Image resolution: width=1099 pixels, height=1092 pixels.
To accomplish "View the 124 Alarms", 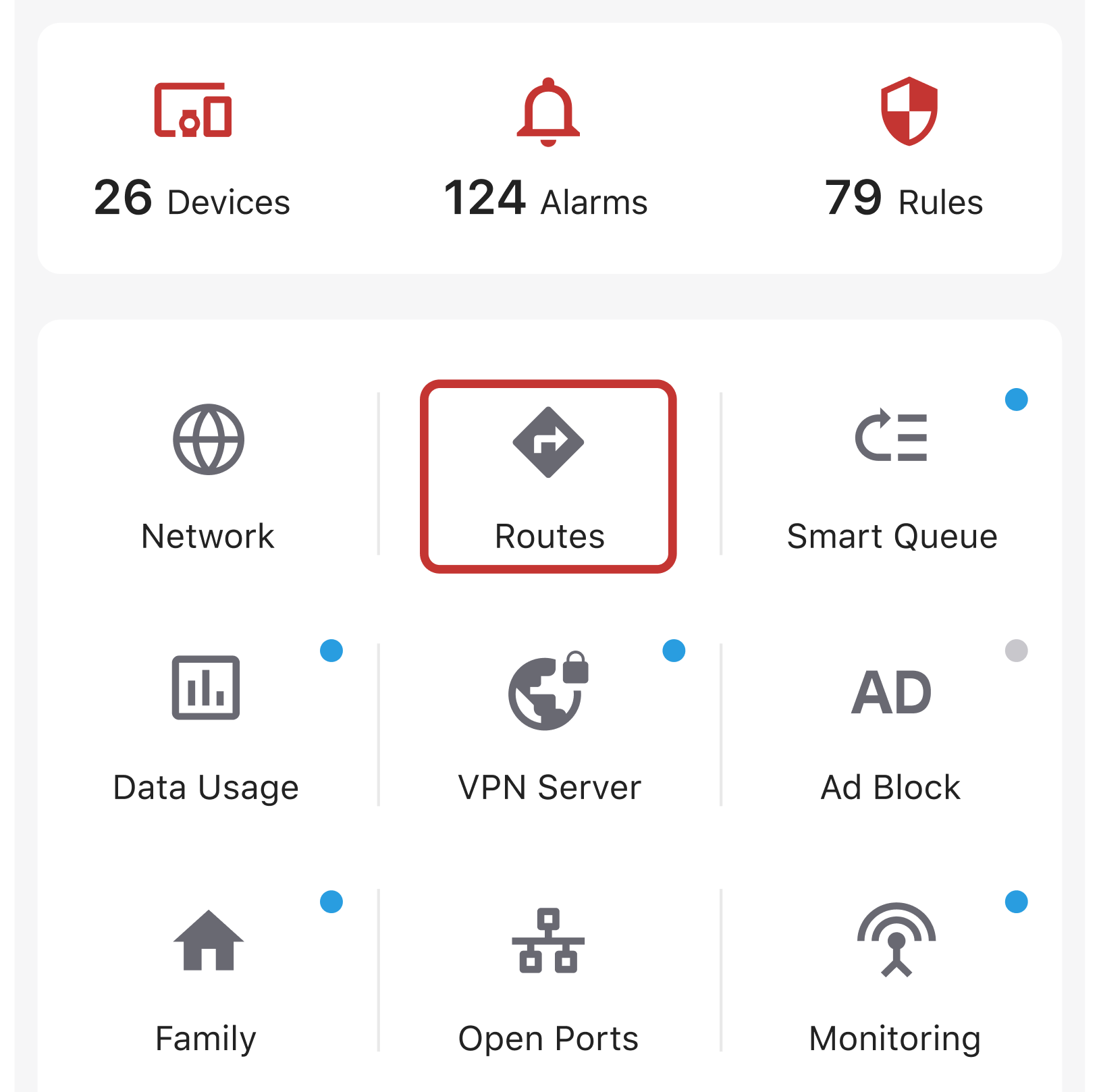I will (547, 150).
